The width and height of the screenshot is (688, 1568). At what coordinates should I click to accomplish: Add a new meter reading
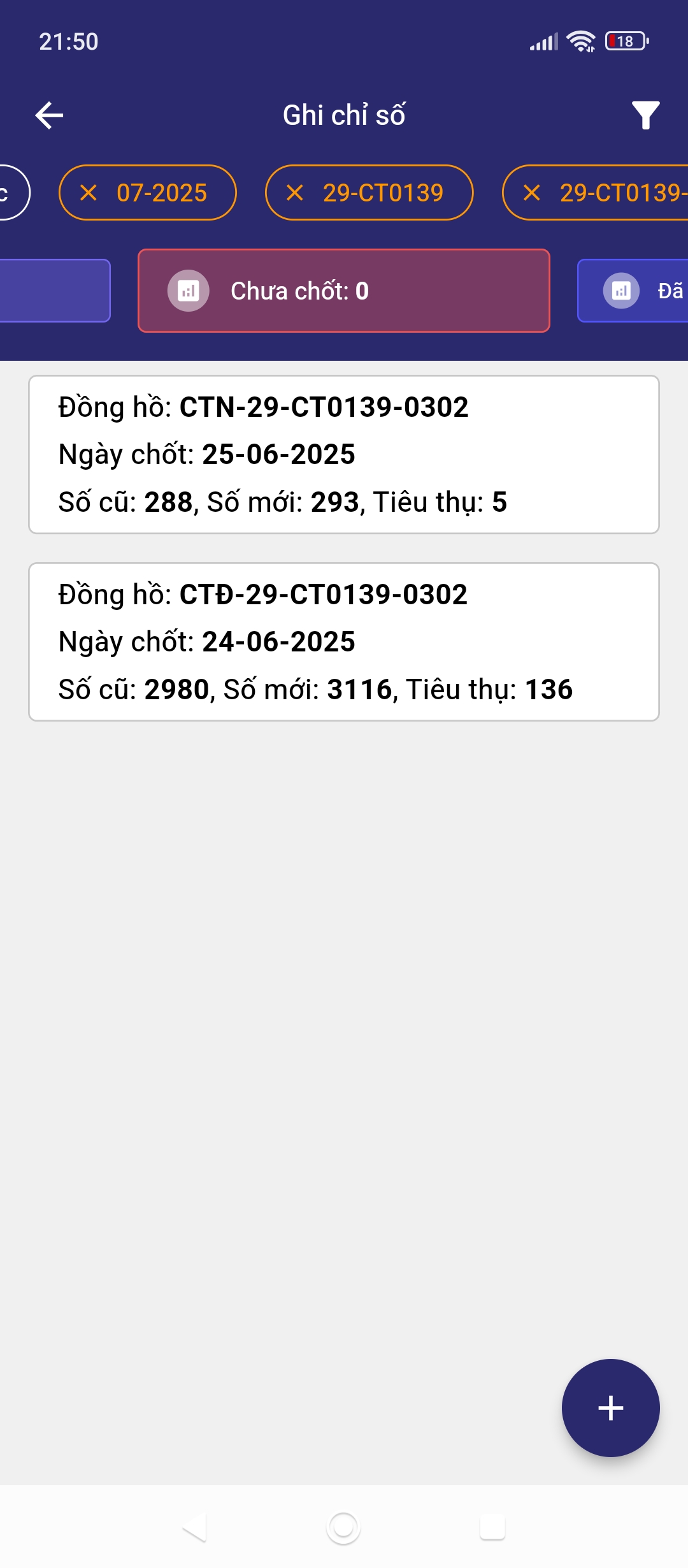click(x=610, y=1407)
